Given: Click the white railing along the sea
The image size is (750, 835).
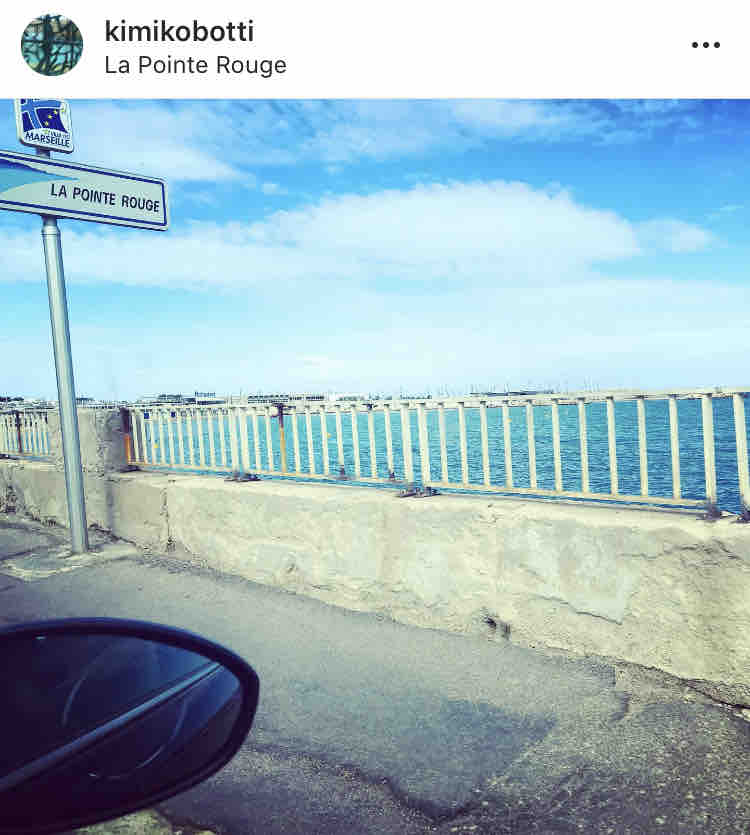Looking at the screenshot, I should (450, 440).
